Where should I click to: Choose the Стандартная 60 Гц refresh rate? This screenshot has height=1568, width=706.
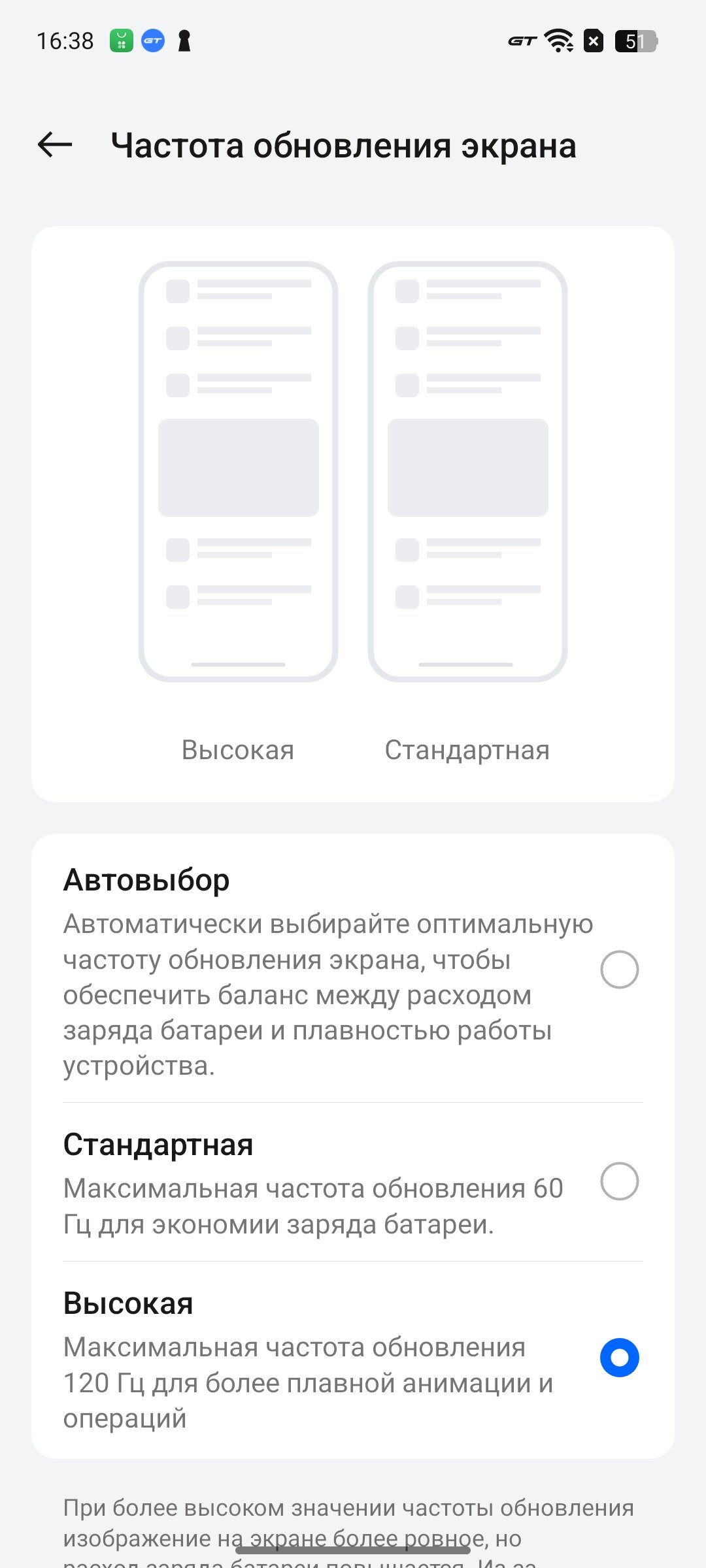tap(353, 1182)
